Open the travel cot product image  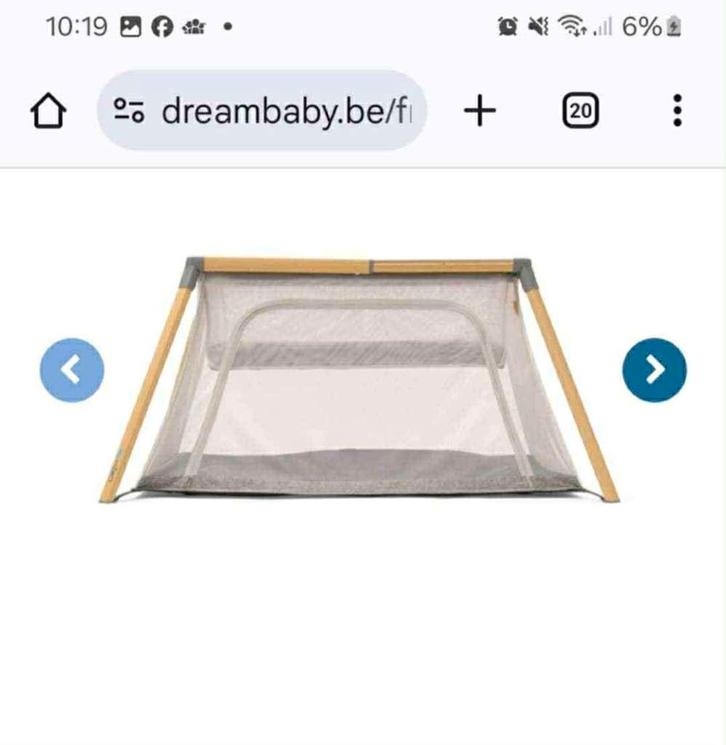click(360, 380)
